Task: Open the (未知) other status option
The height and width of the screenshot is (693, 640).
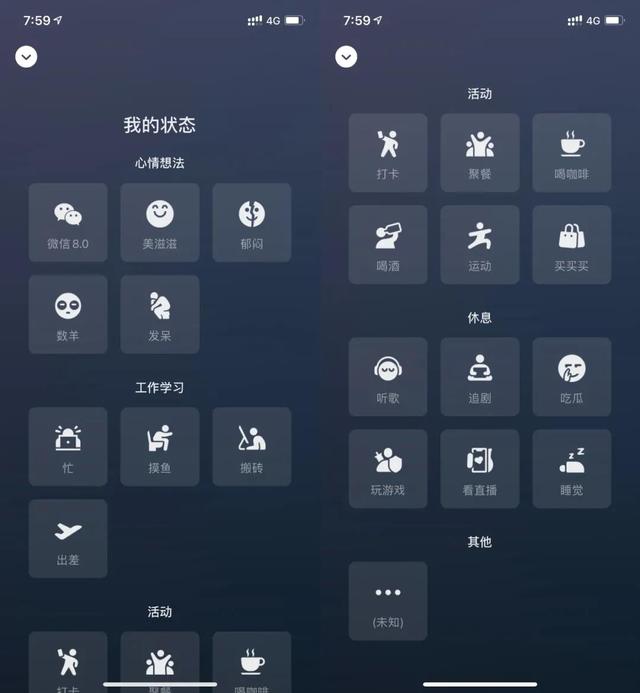Action: pyautogui.click(x=388, y=601)
